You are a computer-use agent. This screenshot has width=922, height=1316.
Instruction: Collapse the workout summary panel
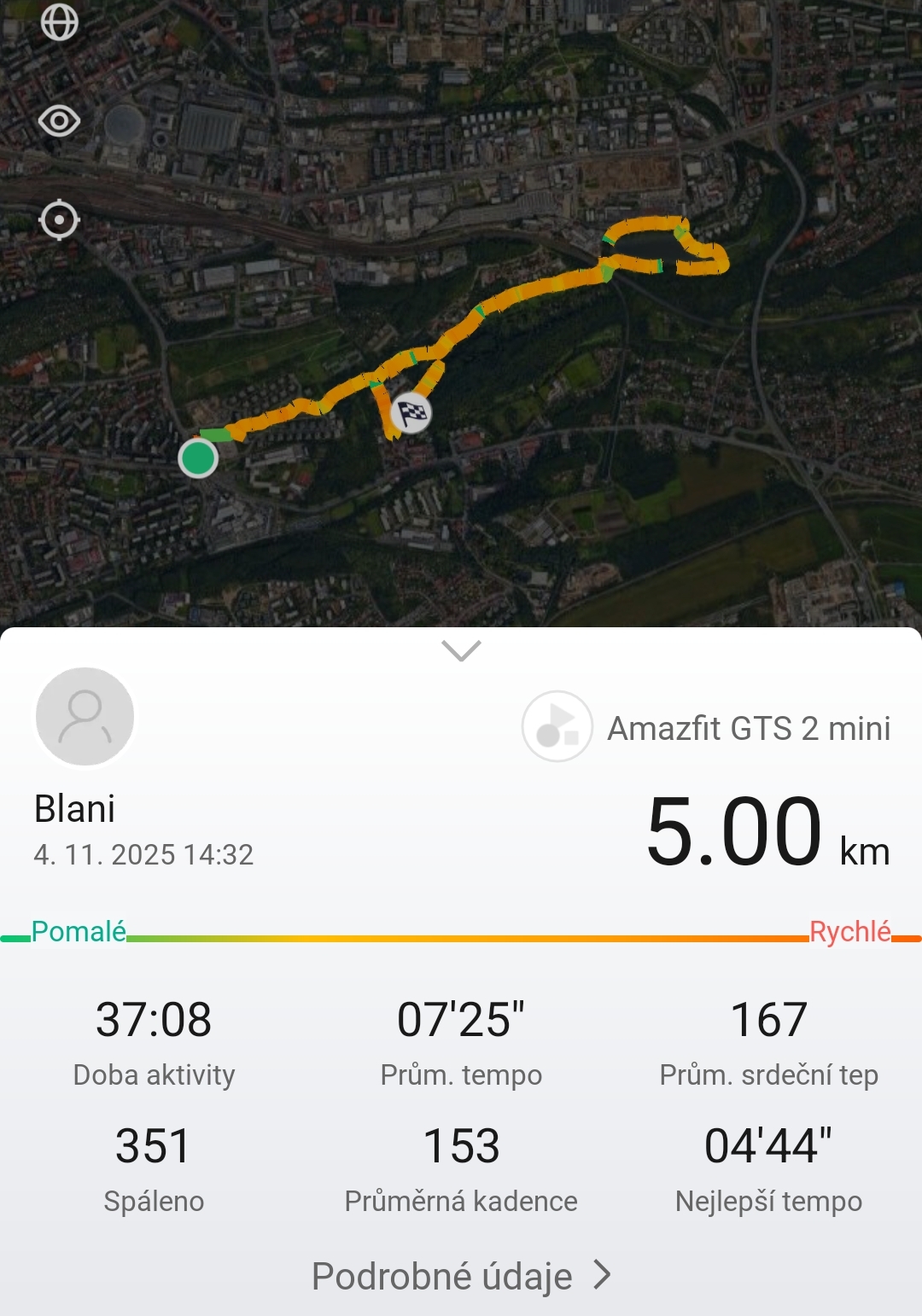(461, 651)
